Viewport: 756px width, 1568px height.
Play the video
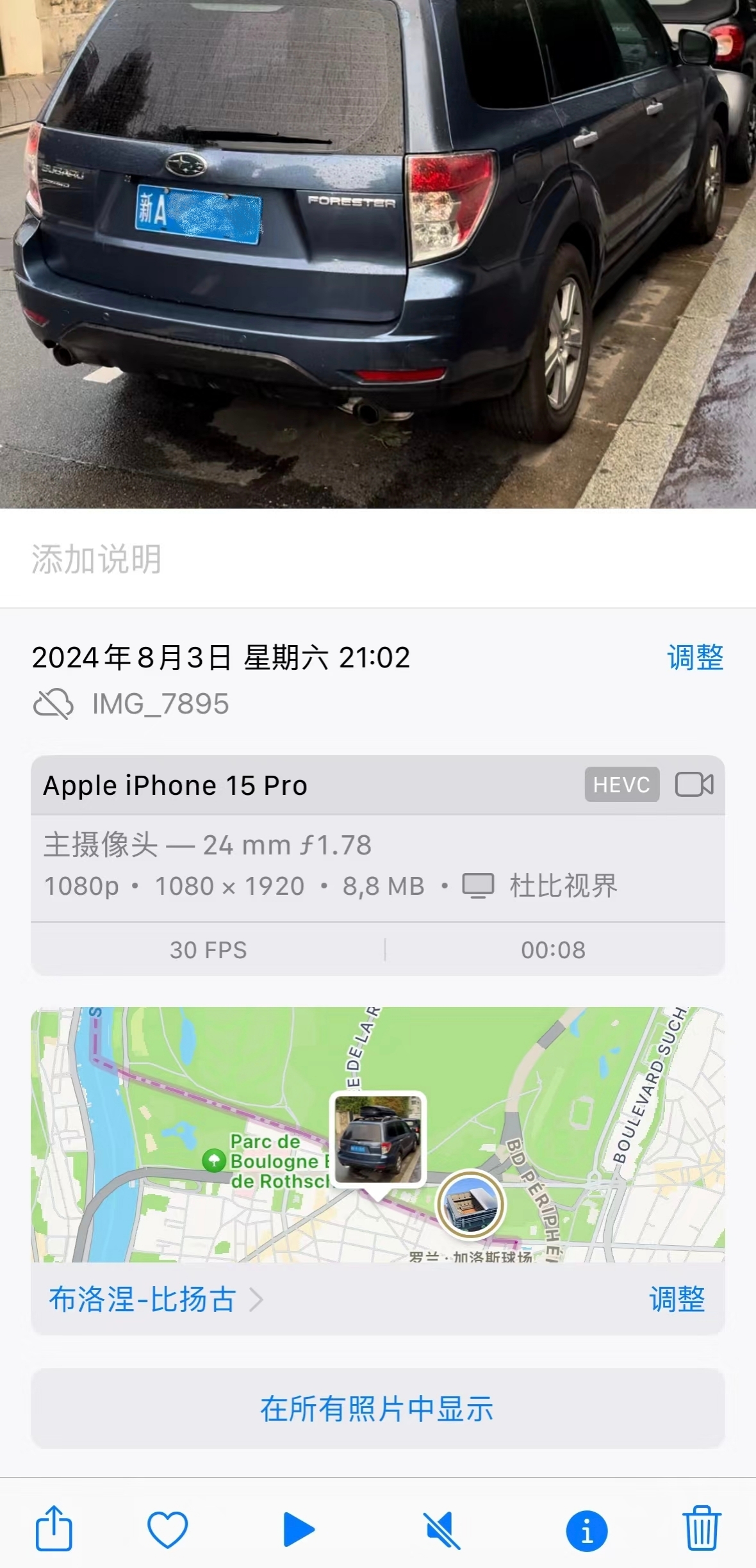coord(299,1530)
